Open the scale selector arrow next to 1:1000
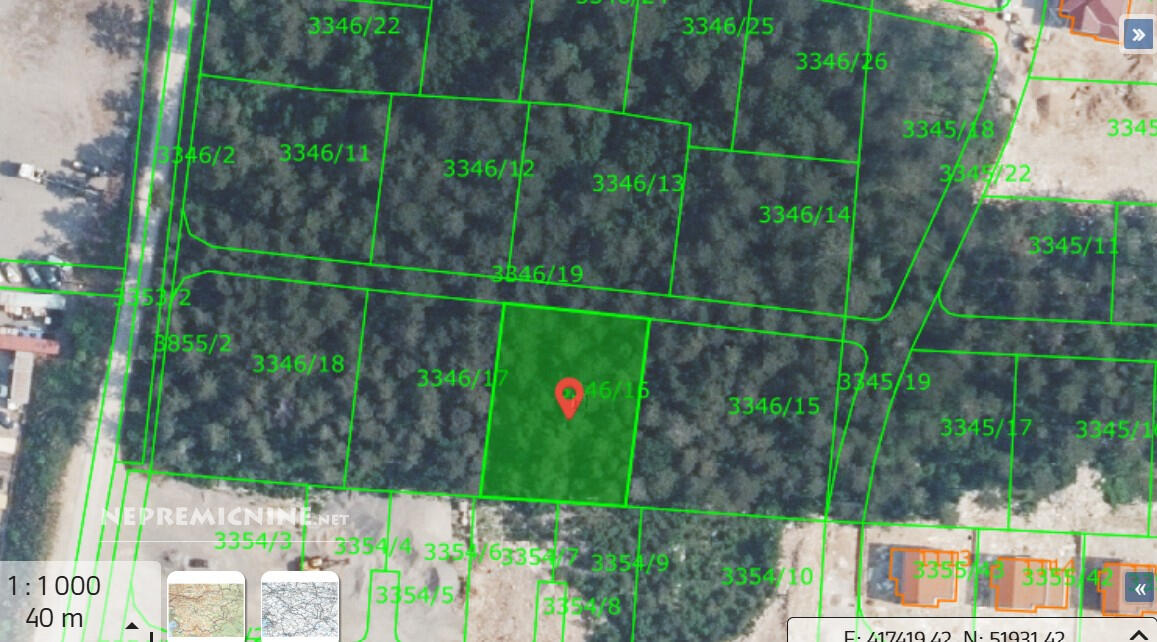The image size is (1157, 642). pos(133,627)
